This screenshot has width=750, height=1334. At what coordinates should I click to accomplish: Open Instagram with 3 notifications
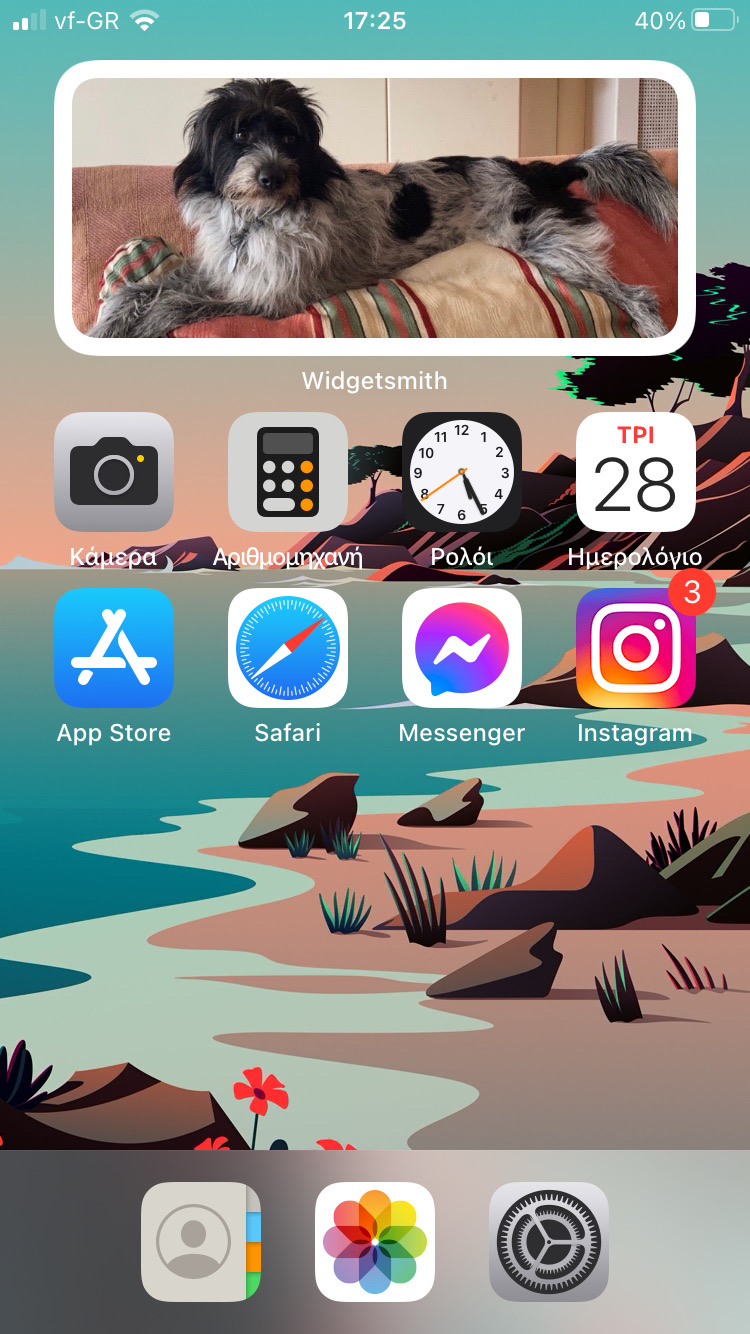(x=636, y=648)
